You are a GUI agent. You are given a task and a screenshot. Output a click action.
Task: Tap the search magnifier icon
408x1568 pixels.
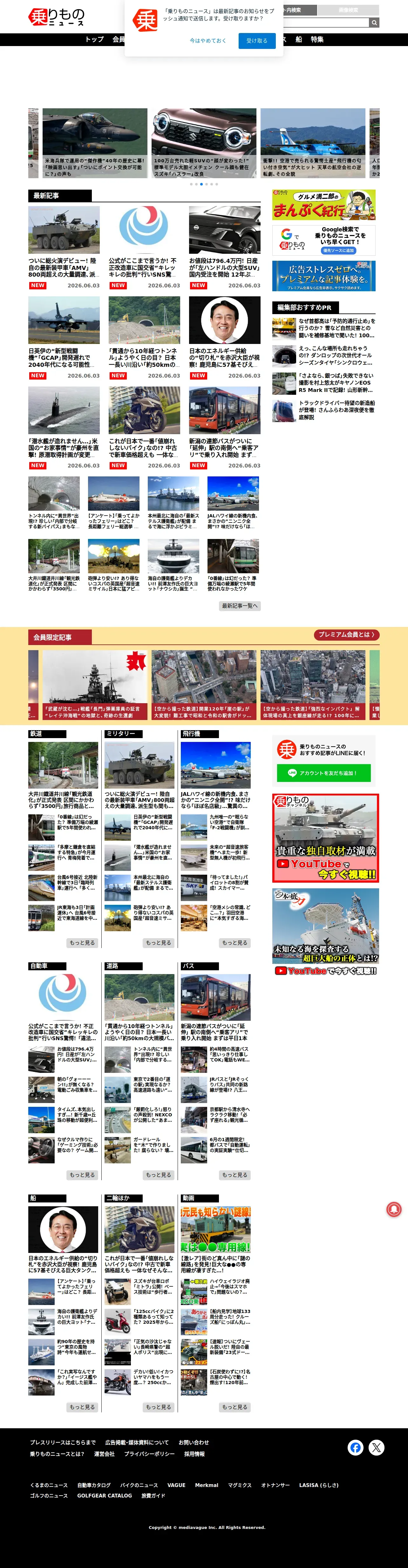[374, 23]
